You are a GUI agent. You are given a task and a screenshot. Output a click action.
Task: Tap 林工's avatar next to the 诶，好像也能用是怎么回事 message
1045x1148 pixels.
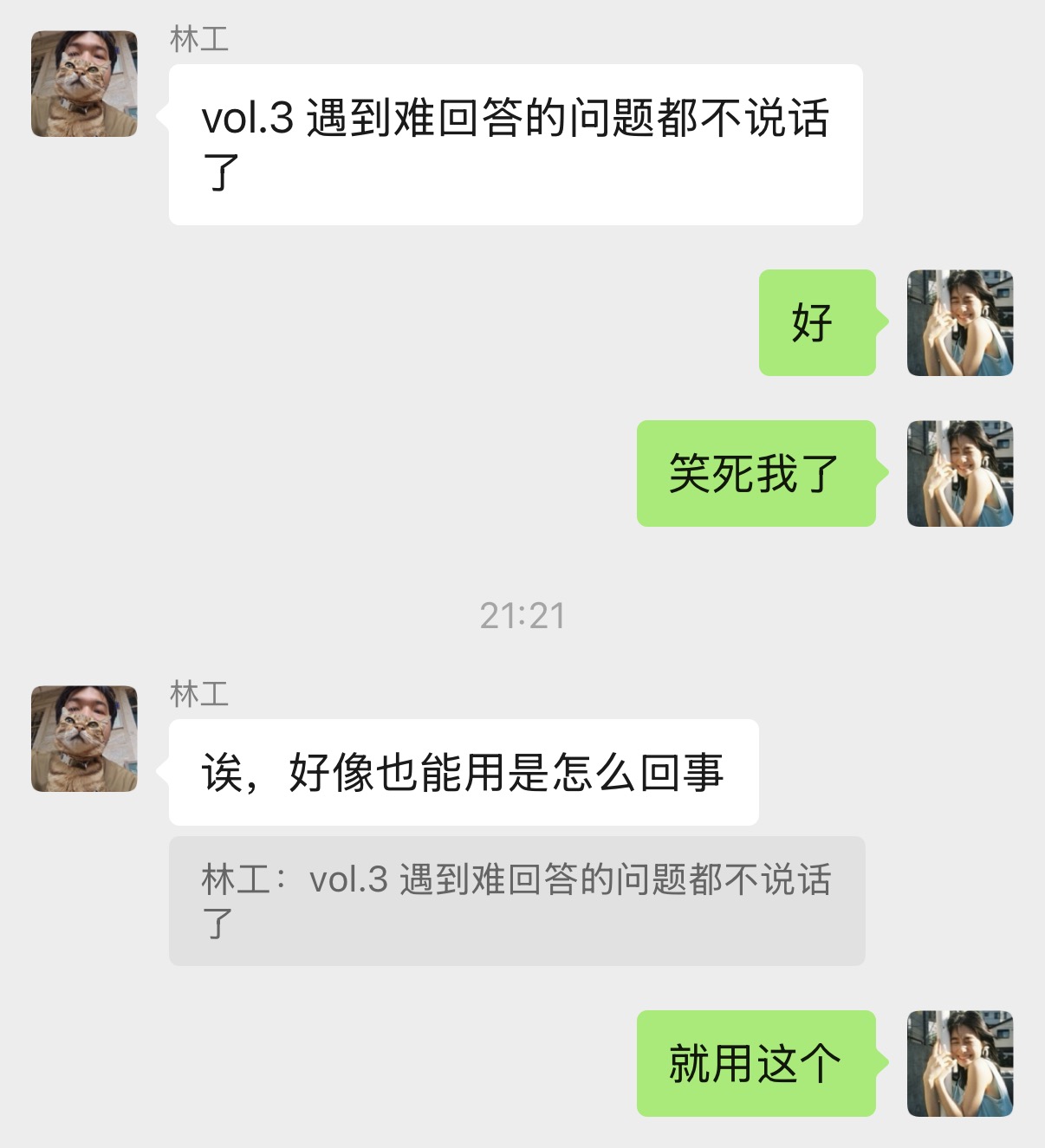coord(84,739)
